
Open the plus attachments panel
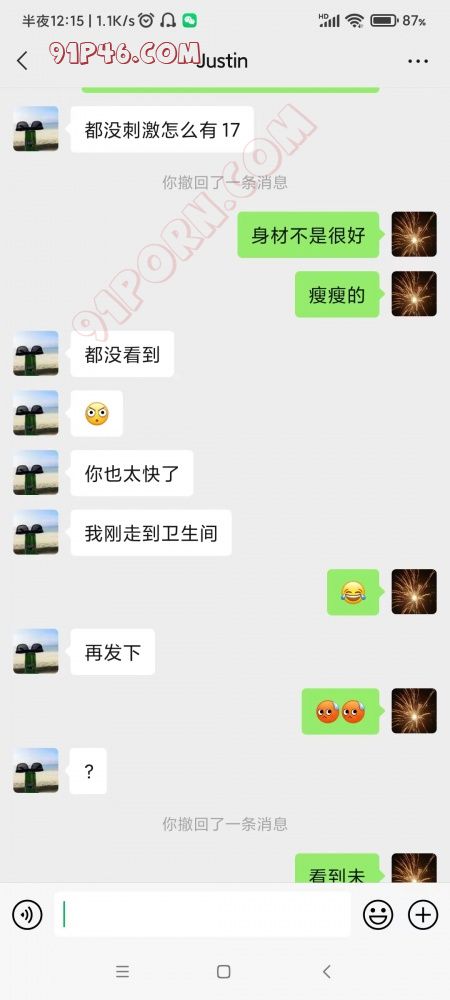click(x=423, y=915)
